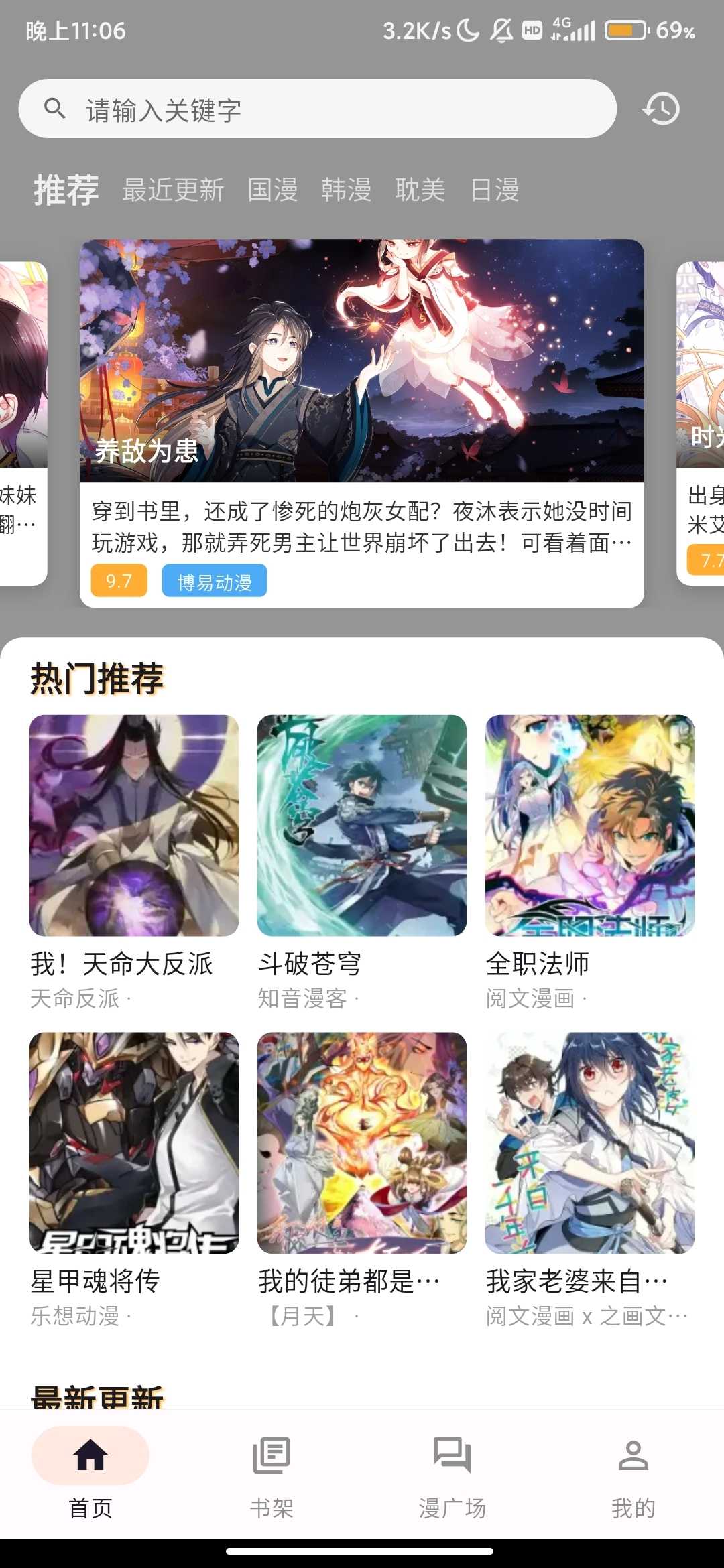Select the 国漫 category tab
This screenshot has height=1568, width=724.
pyautogui.click(x=273, y=190)
